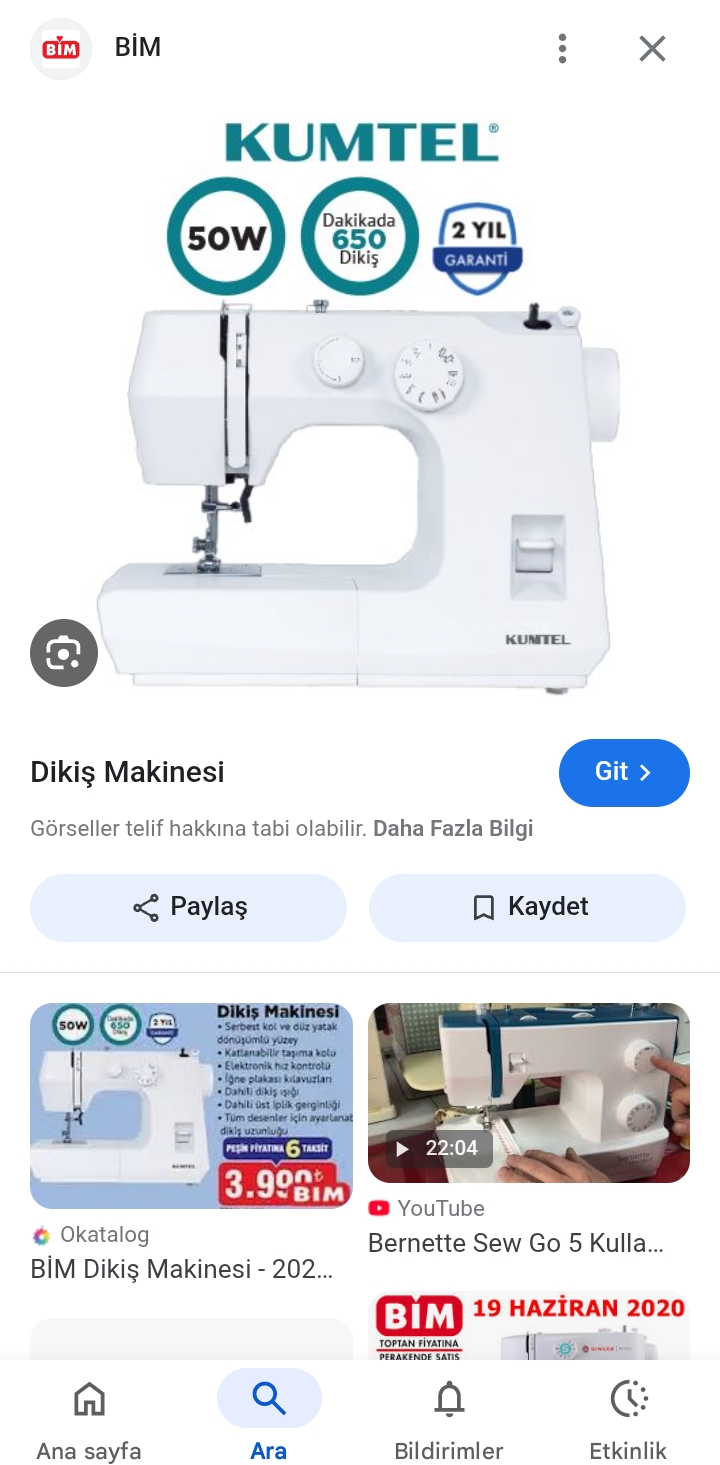
Task: Open the 19 Haziran 2020 BİM image
Action: pyautogui.click(x=528, y=1325)
